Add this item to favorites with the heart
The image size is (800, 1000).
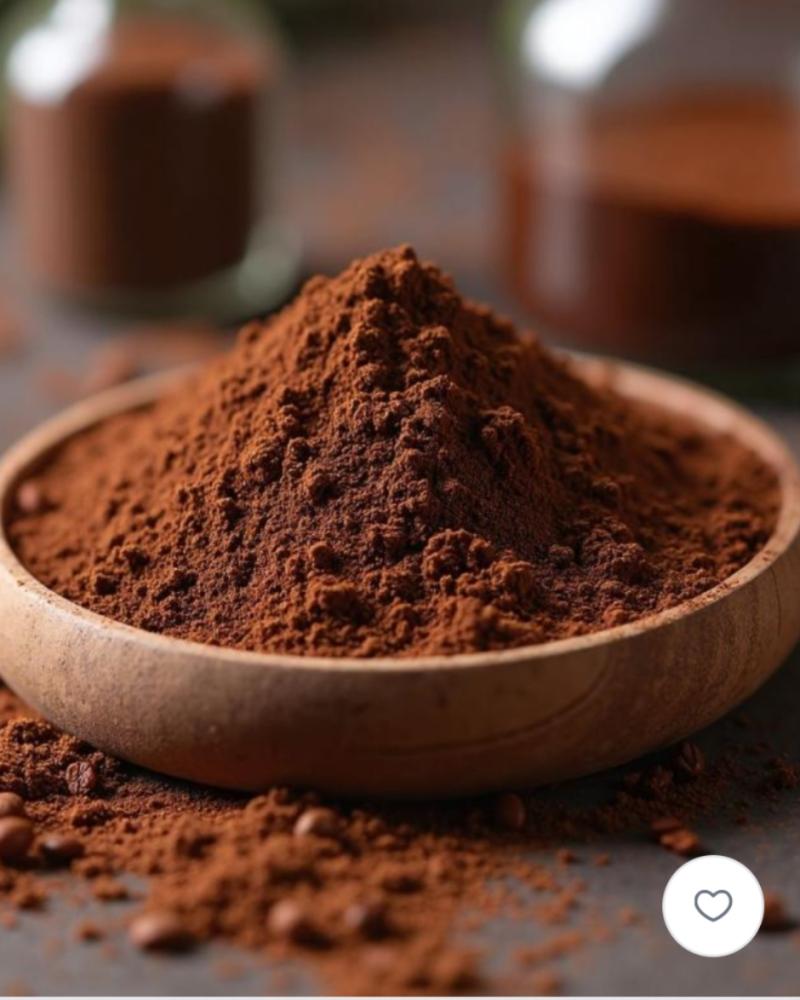click(x=713, y=905)
